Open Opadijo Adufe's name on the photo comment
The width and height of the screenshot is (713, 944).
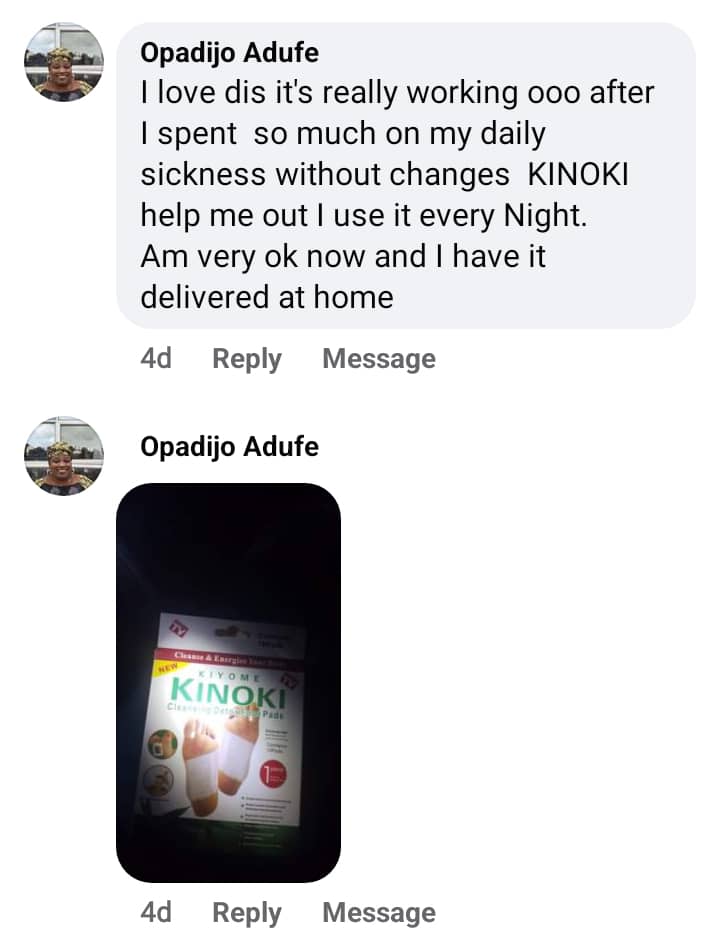(229, 446)
